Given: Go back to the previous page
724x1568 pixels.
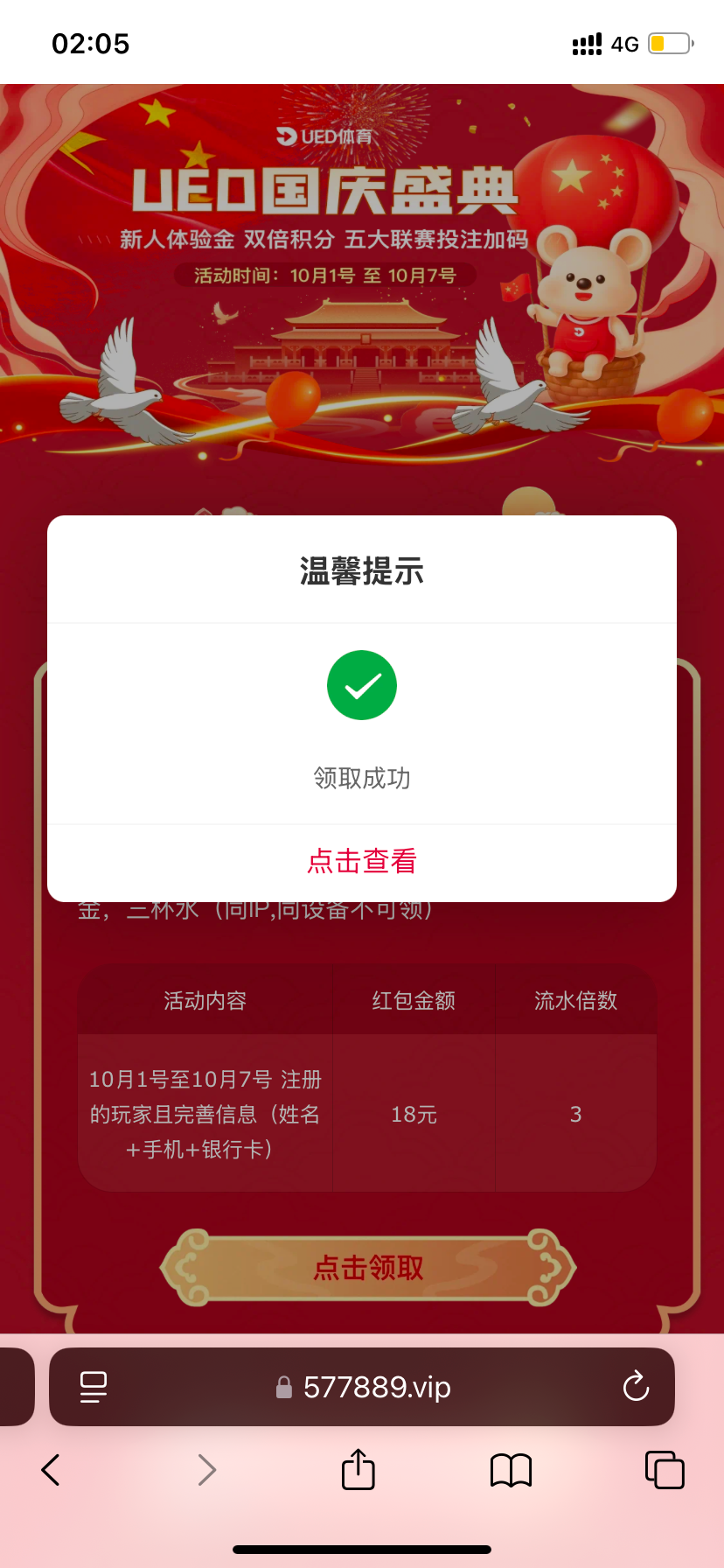Looking at the screenshot, I should coord(51,1470).
